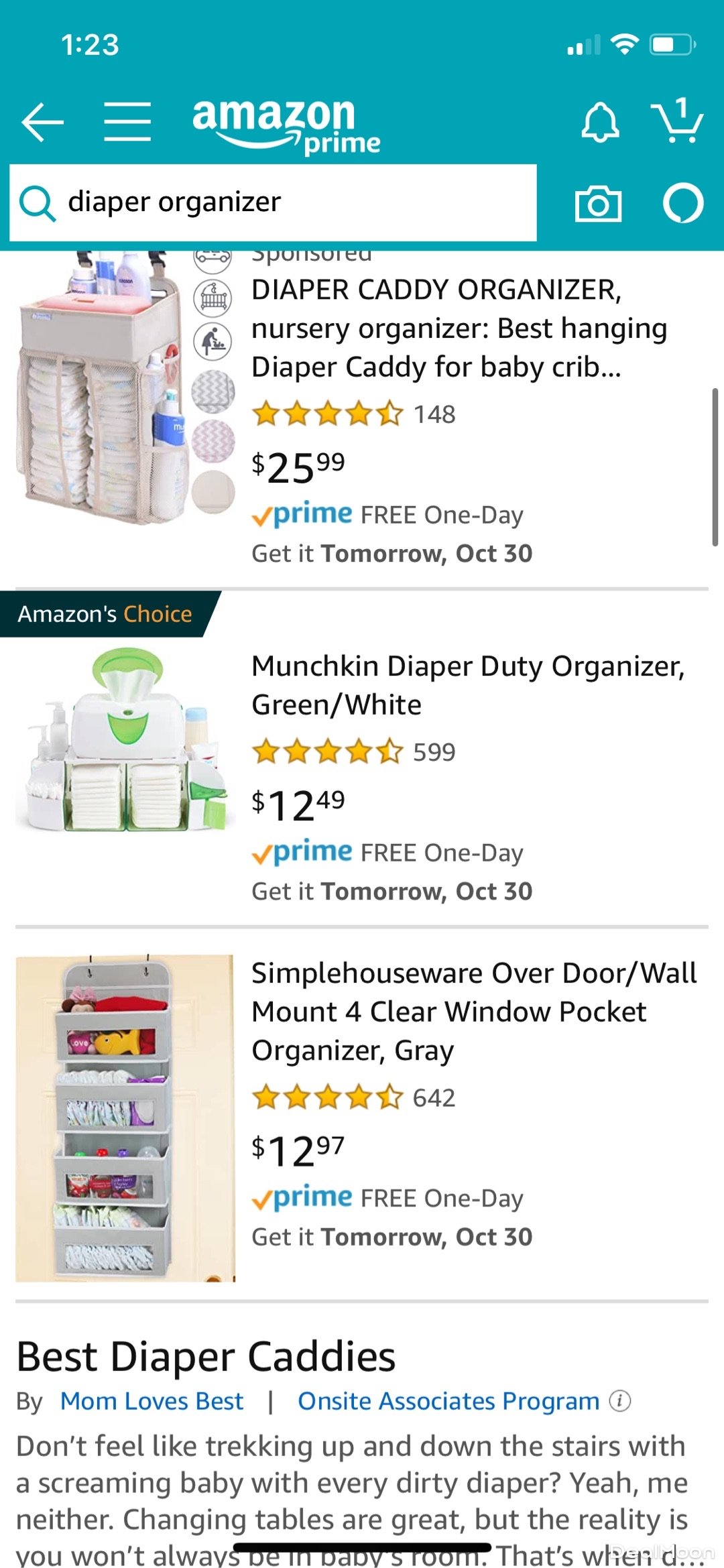
Task: View the Simplehouseware organizer product image
Action: pyautogui.click(x=125, y=1118)
